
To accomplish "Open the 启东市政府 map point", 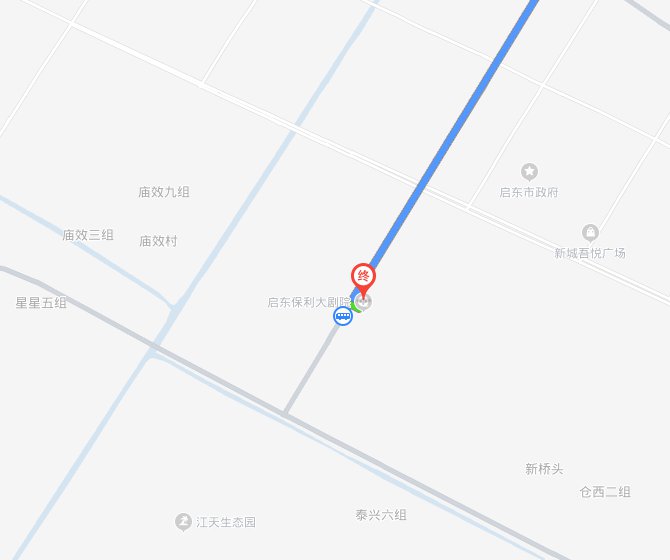I will coord(529,172).
